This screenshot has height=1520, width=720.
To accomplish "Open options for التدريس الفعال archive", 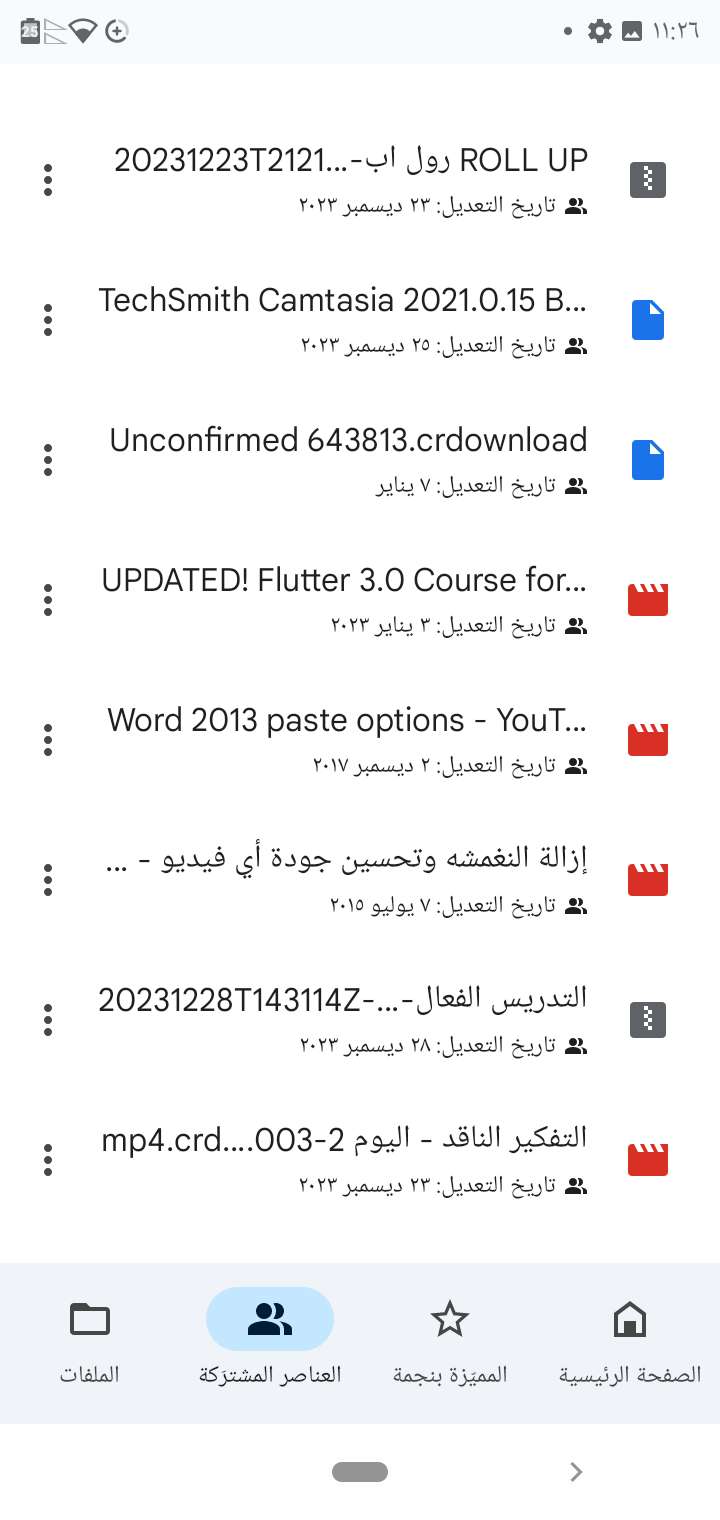I will click(x=48, y=1020).
